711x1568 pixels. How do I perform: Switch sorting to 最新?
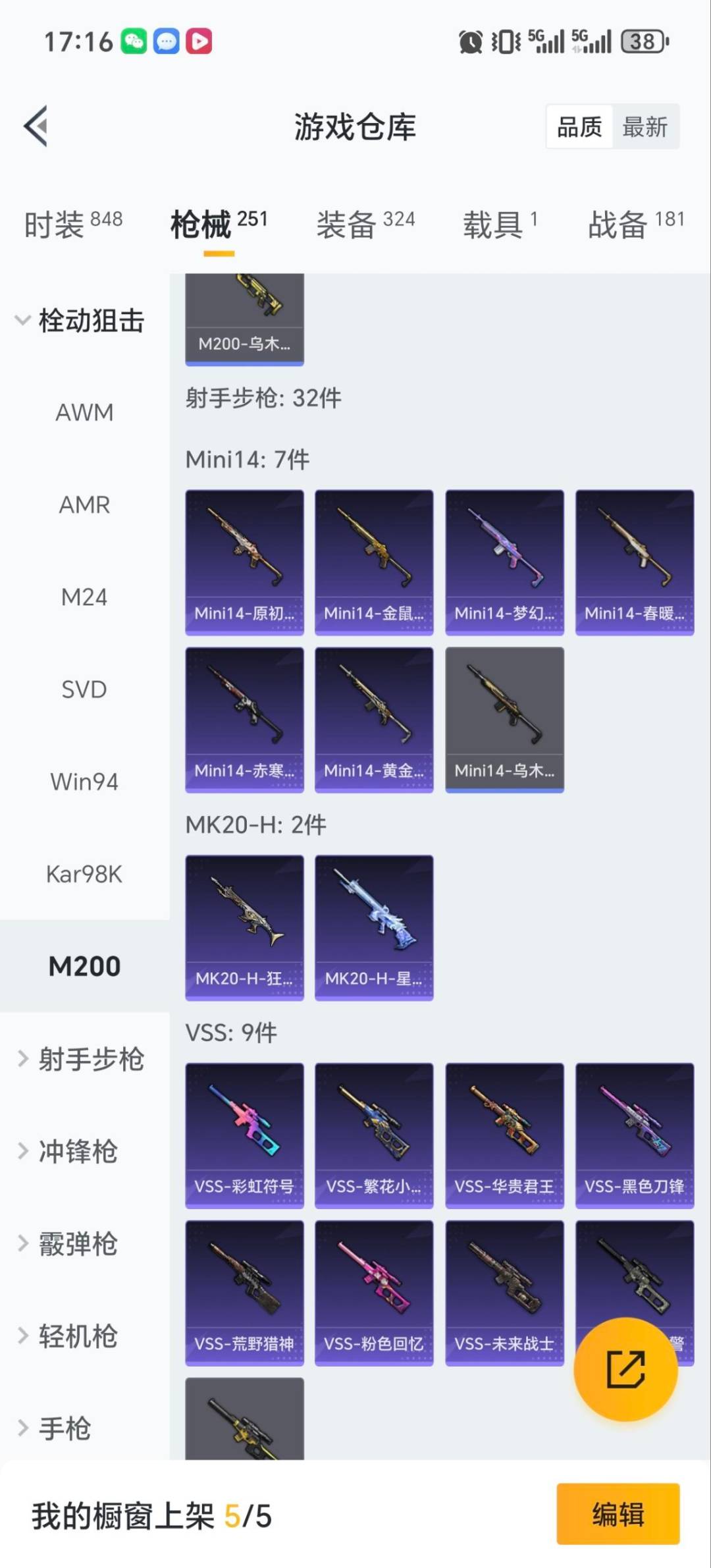(x=646, y=126)
